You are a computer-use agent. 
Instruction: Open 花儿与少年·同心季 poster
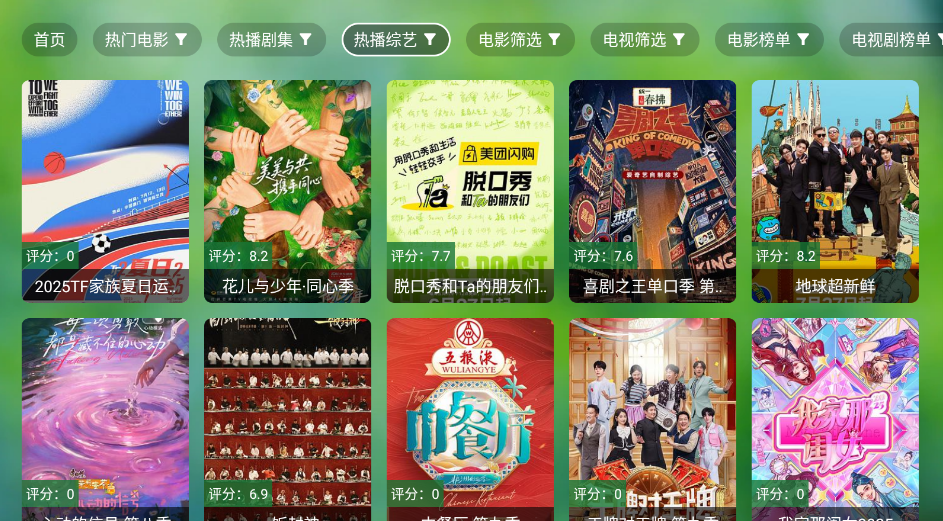click(287, 190)
